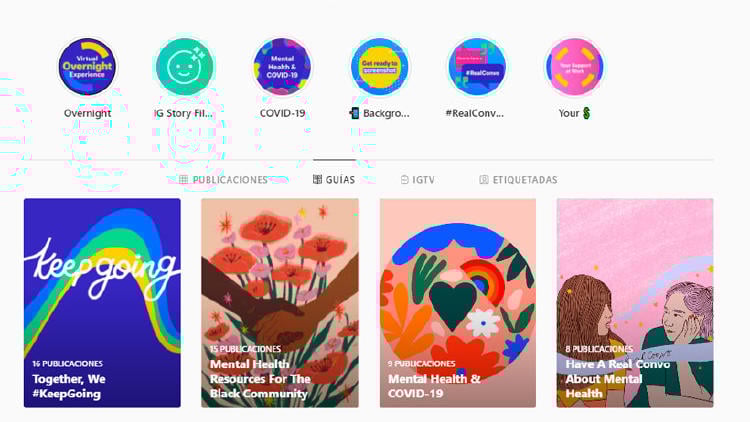
Task: Select the Guías tab
Action: coord(334,180)
